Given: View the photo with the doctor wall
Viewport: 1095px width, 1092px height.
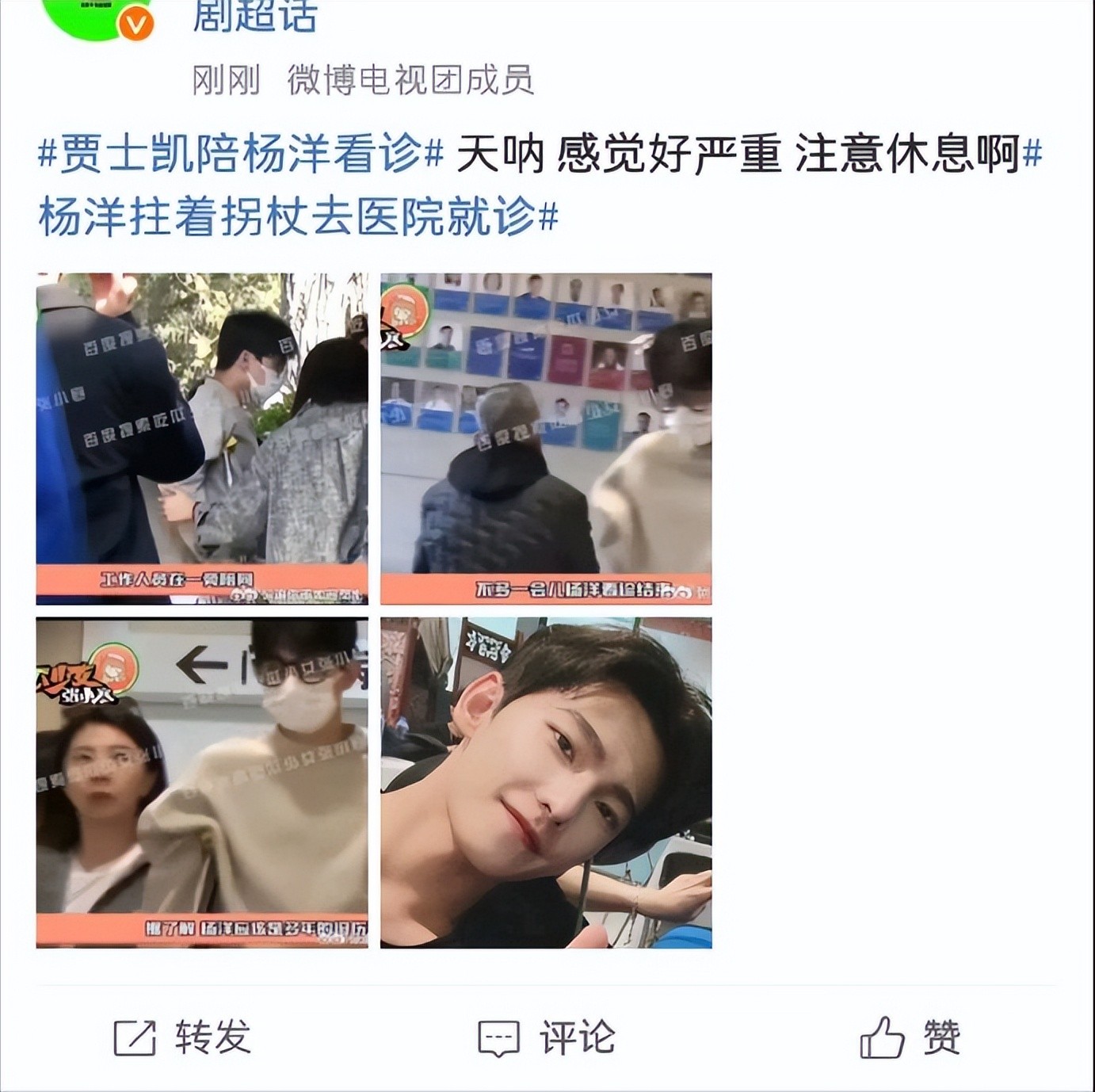Looking at the screenshot, I should tap(546, 438).
